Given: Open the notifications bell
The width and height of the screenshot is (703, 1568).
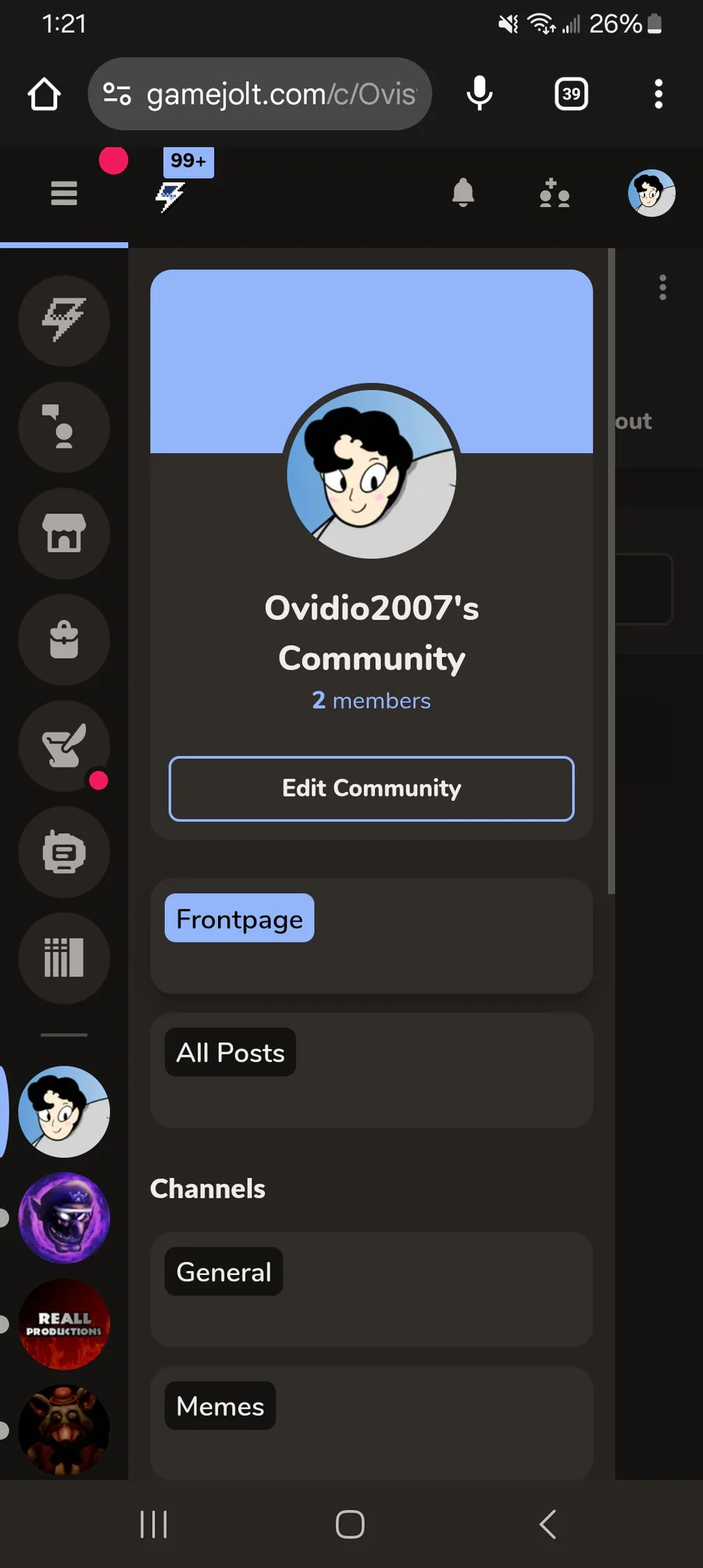Looking at the screenshot, I should (x=463, y=192).
